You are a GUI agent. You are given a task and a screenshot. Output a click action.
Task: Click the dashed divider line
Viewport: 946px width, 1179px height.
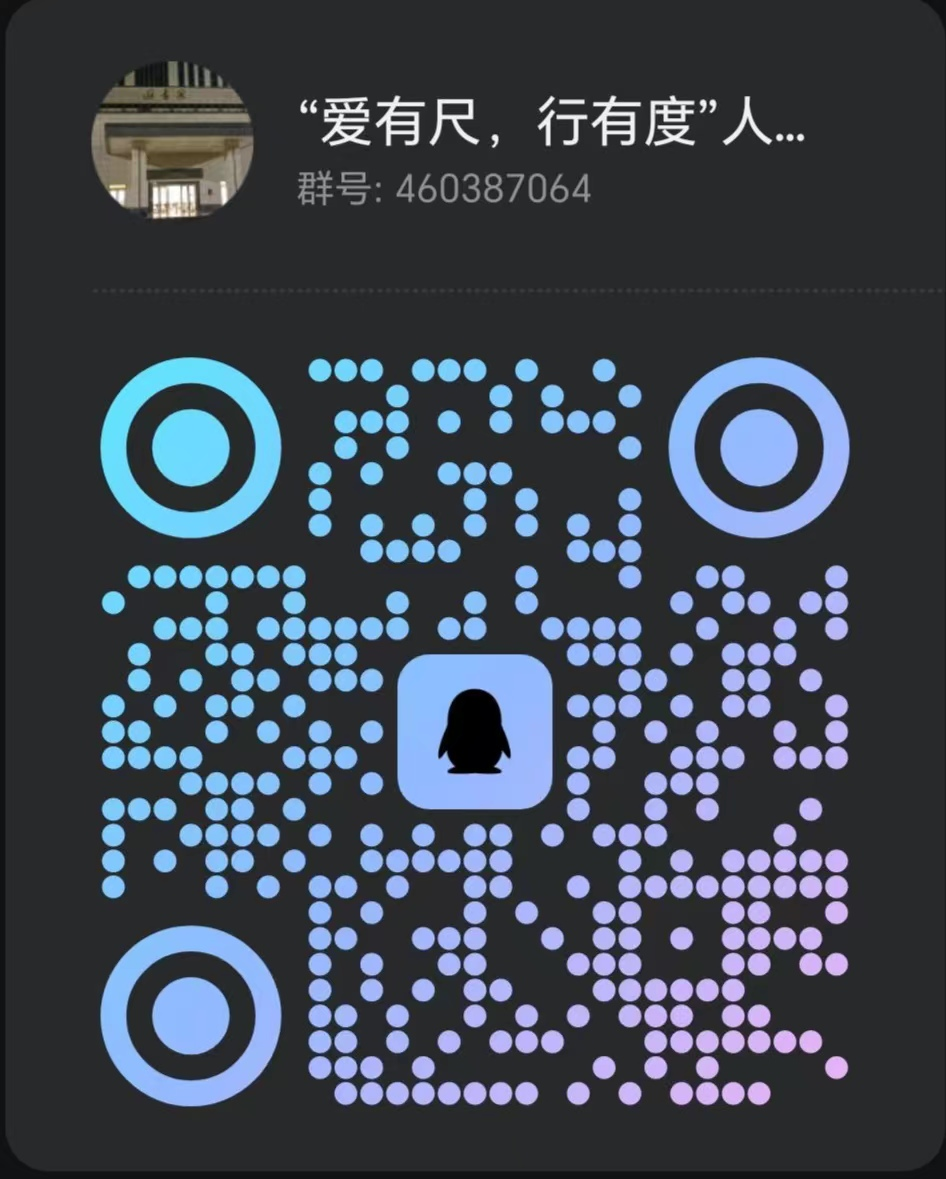(473, 290)
